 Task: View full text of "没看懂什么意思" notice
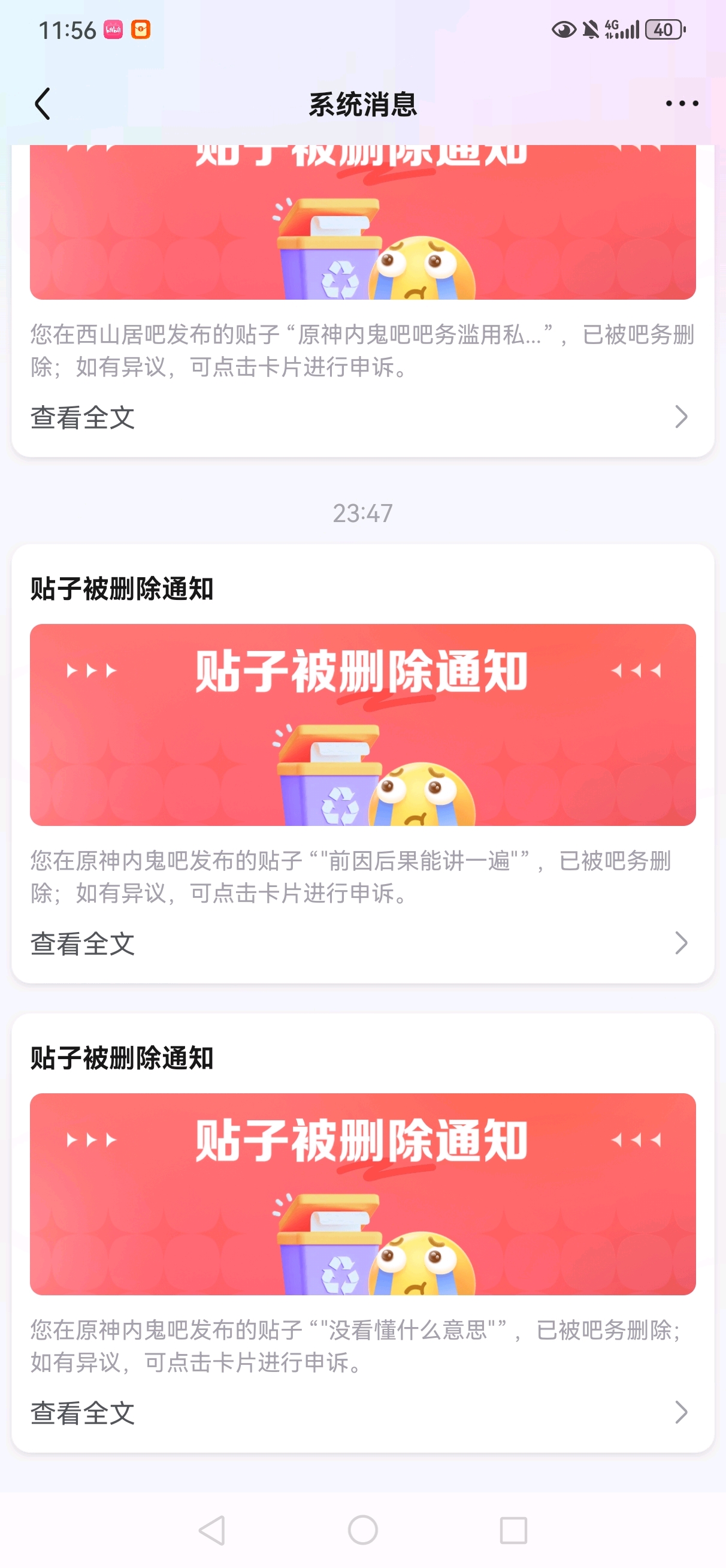point(362,1412)
